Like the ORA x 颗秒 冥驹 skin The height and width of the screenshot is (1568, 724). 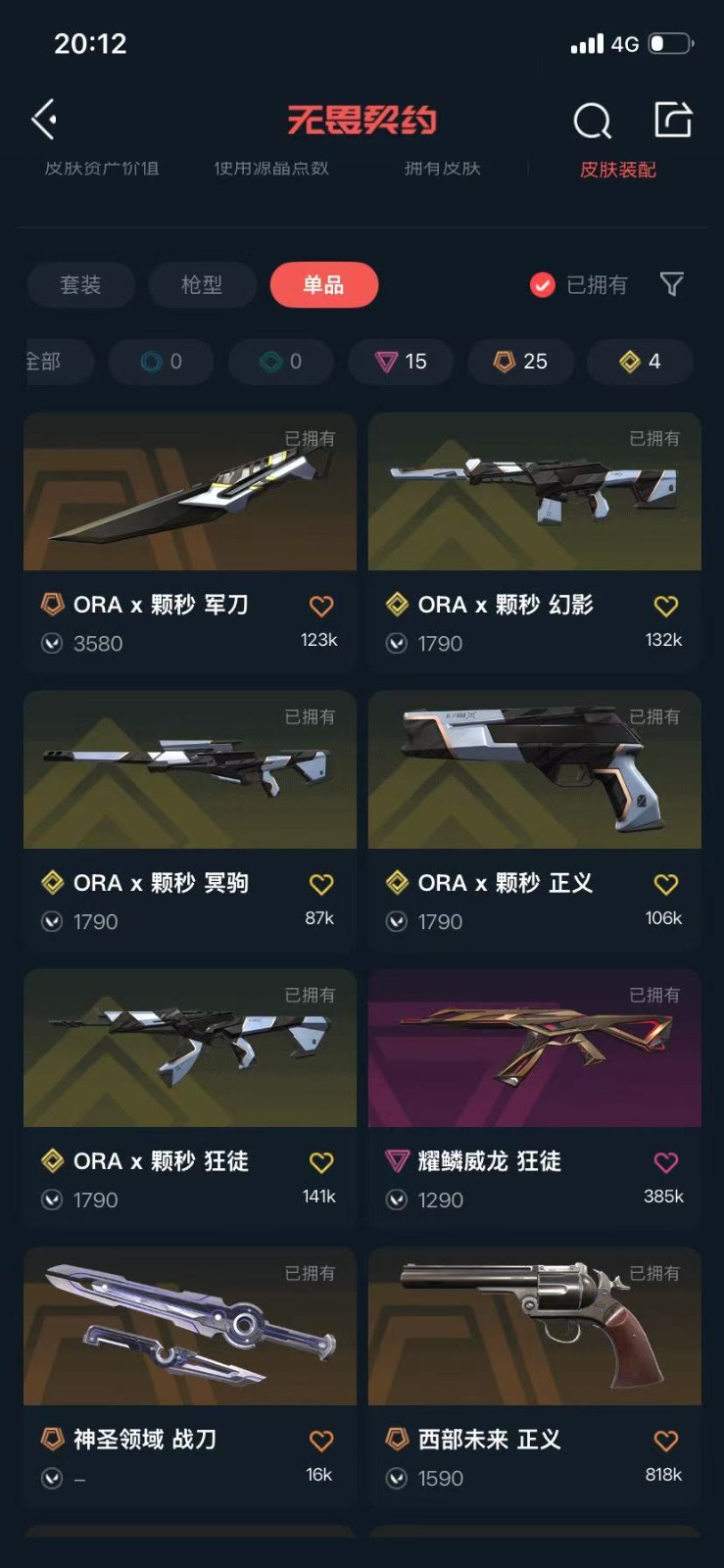pyautogui.click(x=321, y=885)
